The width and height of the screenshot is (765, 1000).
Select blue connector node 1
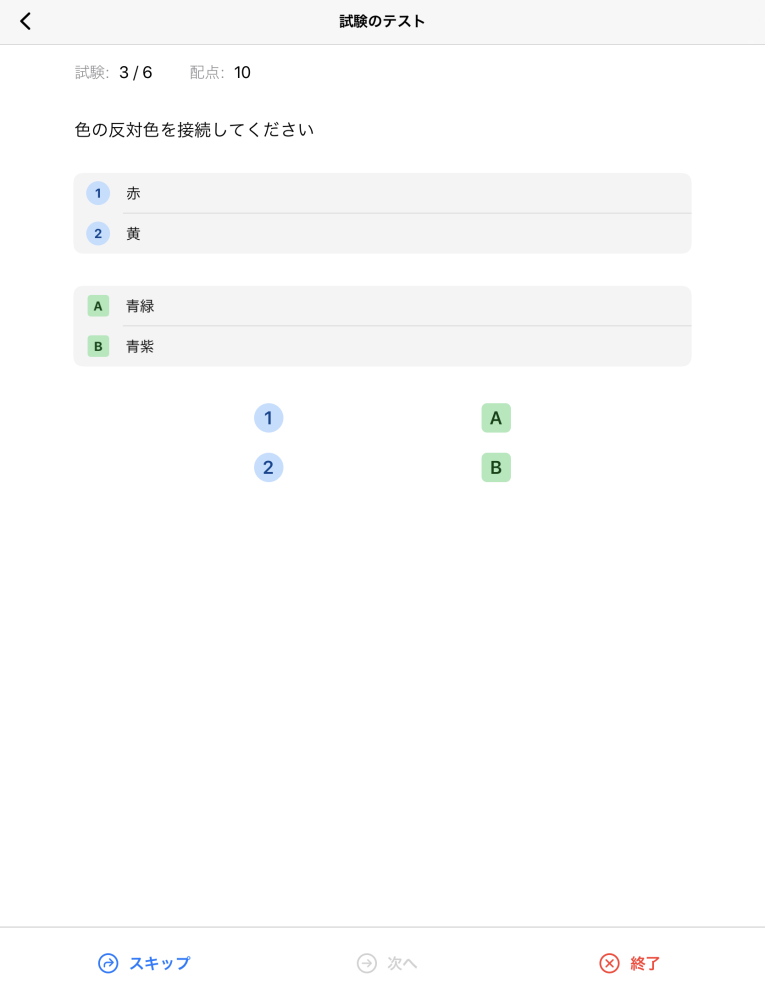click(268, 418)
